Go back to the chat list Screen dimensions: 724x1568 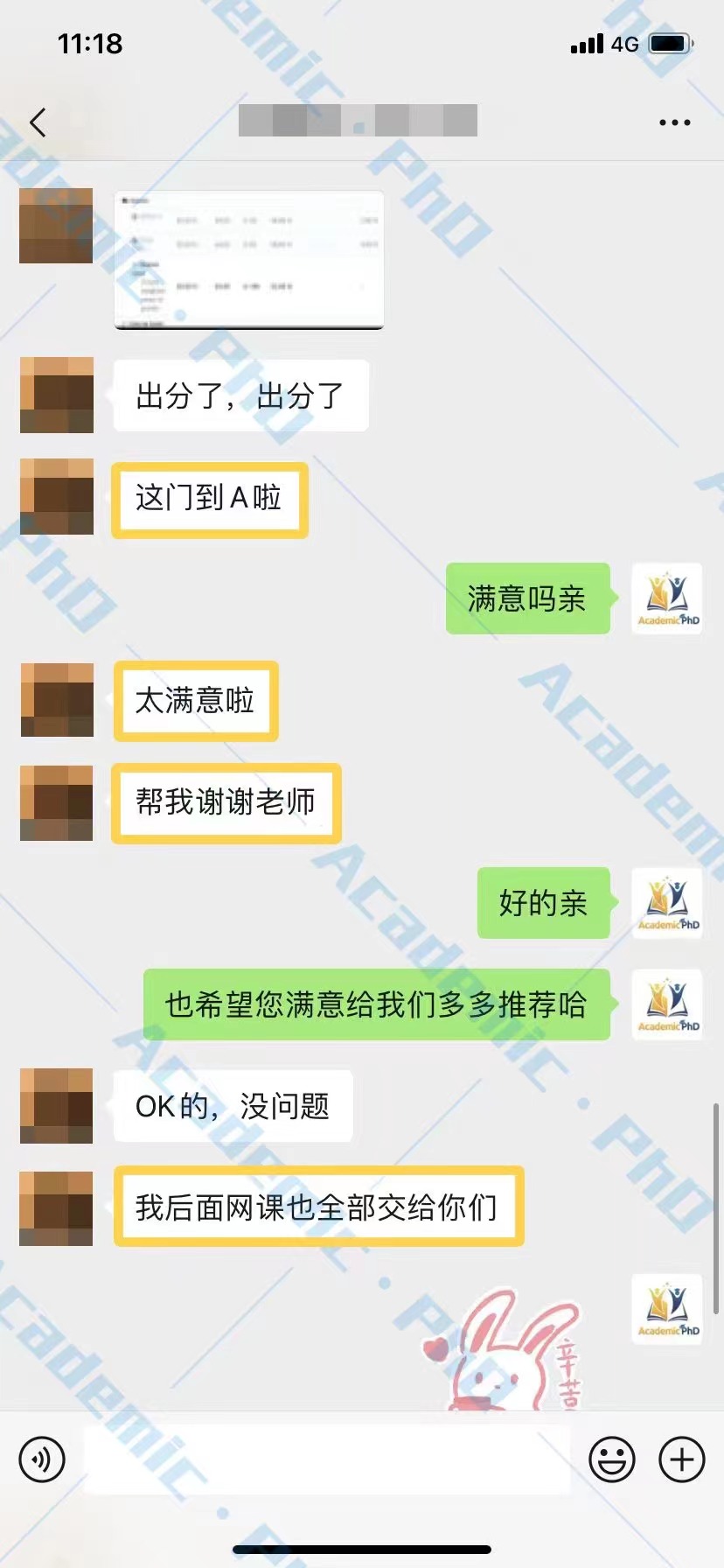(x=38, y=122)
